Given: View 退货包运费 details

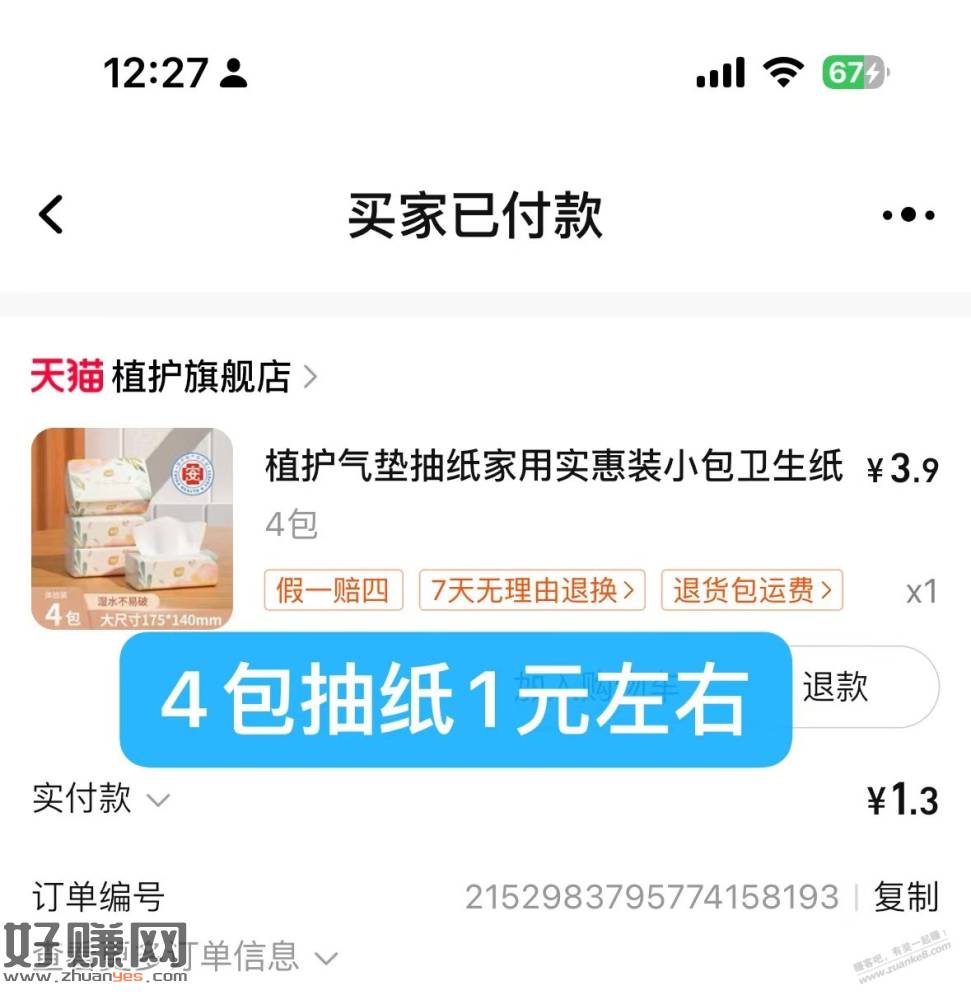Looking at the screenshot, I should point(752,591).
